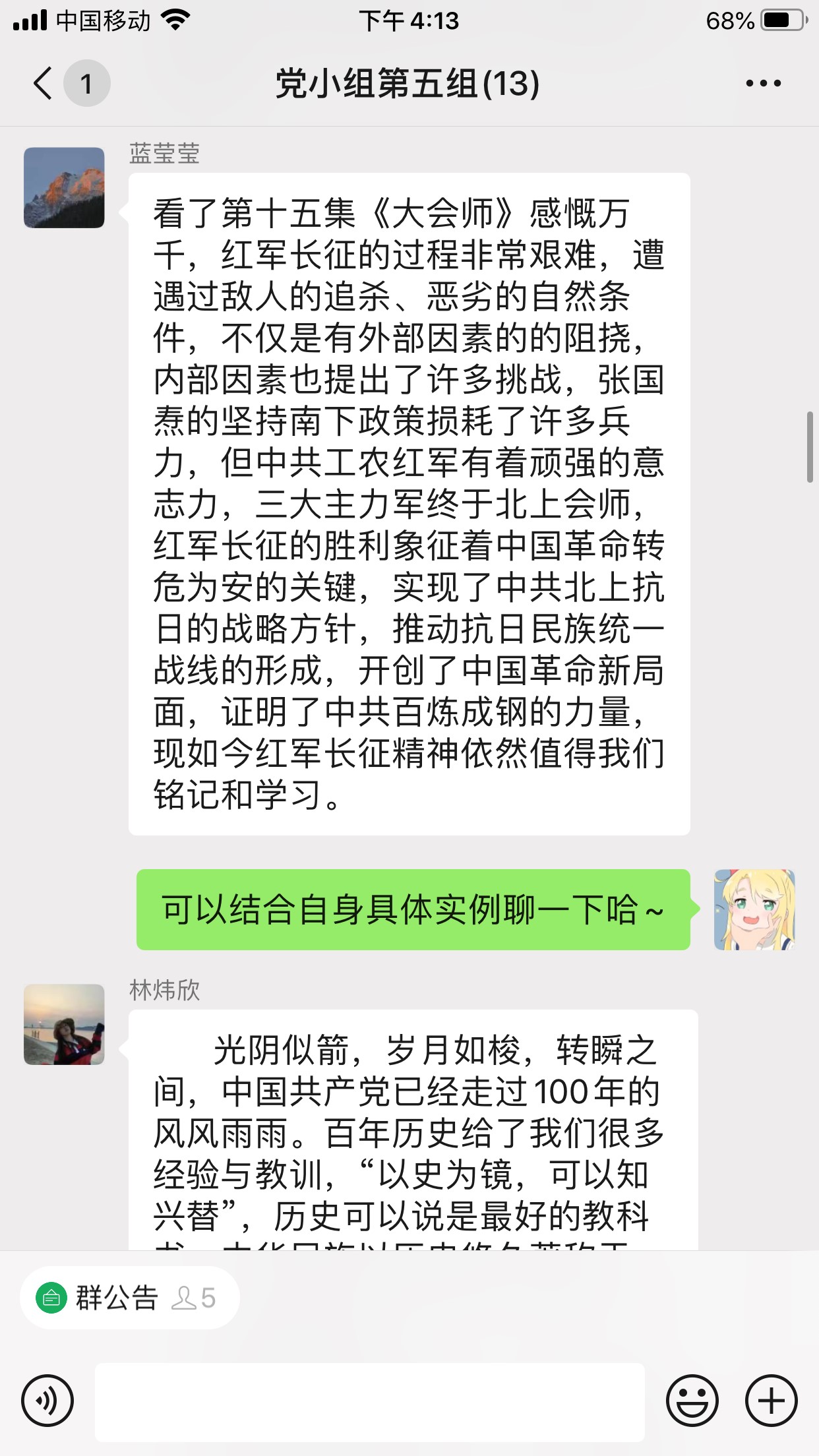Open the group chat info menu
819x1456 pixels.
763,84
